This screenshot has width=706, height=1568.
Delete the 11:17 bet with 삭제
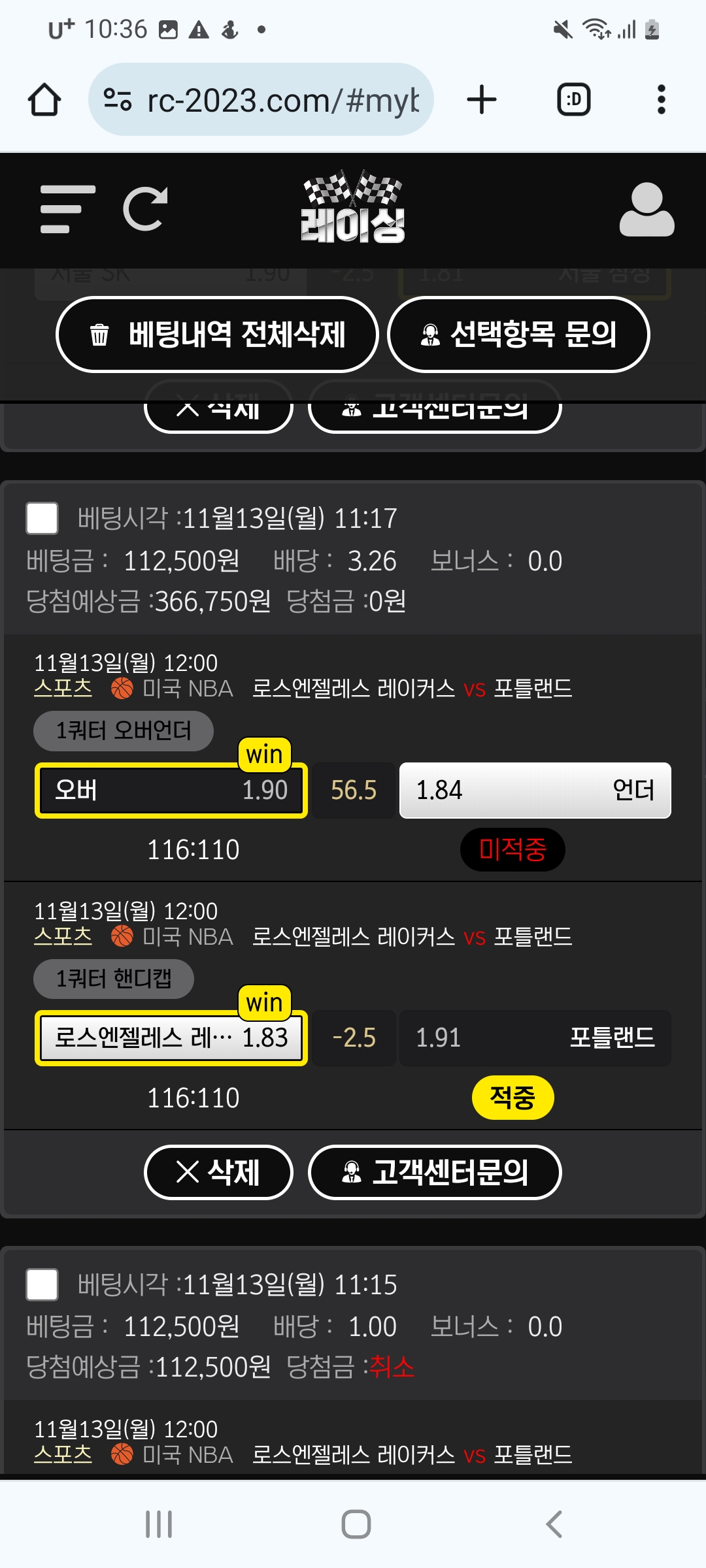pyautogui.click(x=218, y=1172)
